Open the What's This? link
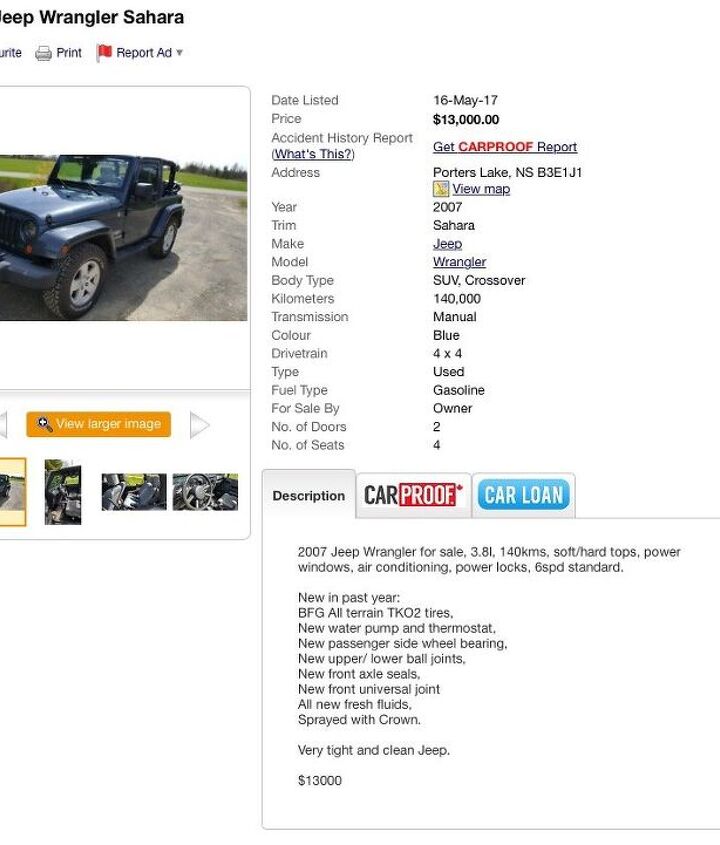 (313, 154)
